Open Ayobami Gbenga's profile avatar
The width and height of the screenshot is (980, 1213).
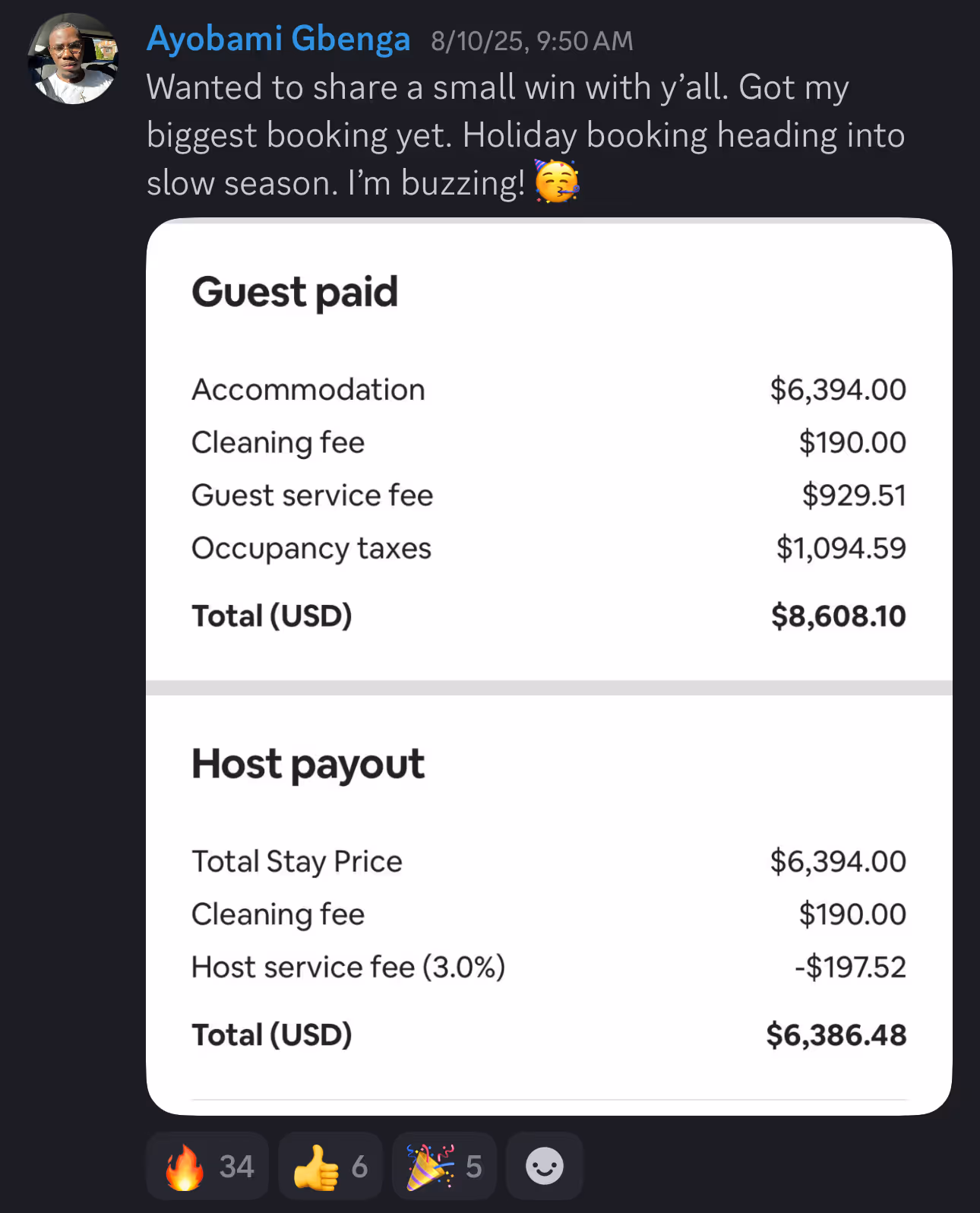tap(73, 59)
